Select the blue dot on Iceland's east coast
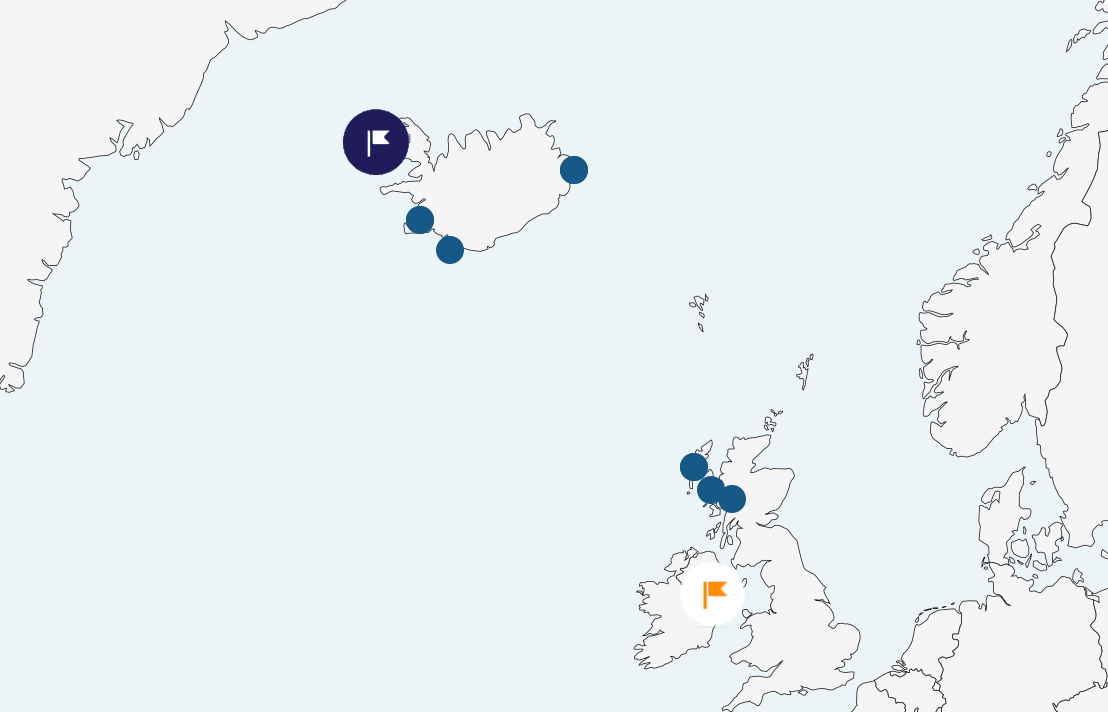 (574, 170)
